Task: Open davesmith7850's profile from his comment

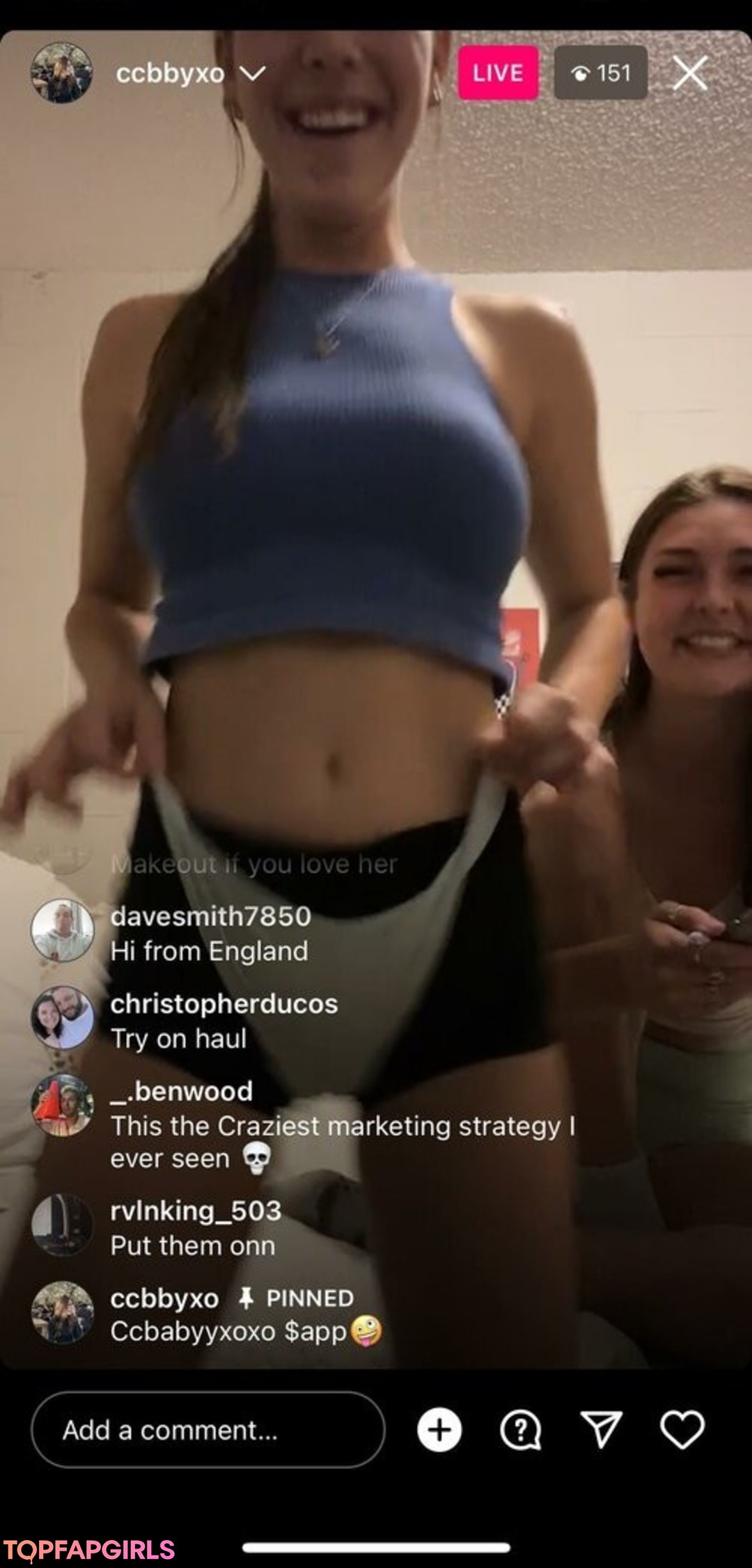Action: coord(63,931)
